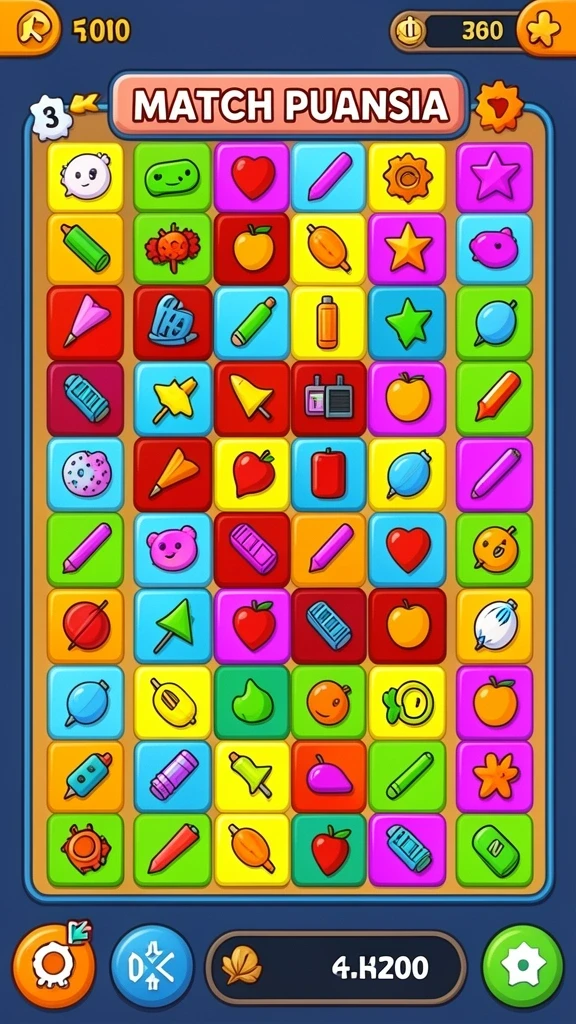
Task: Open settings with the green gear button
Action: (x=522, y=967)
